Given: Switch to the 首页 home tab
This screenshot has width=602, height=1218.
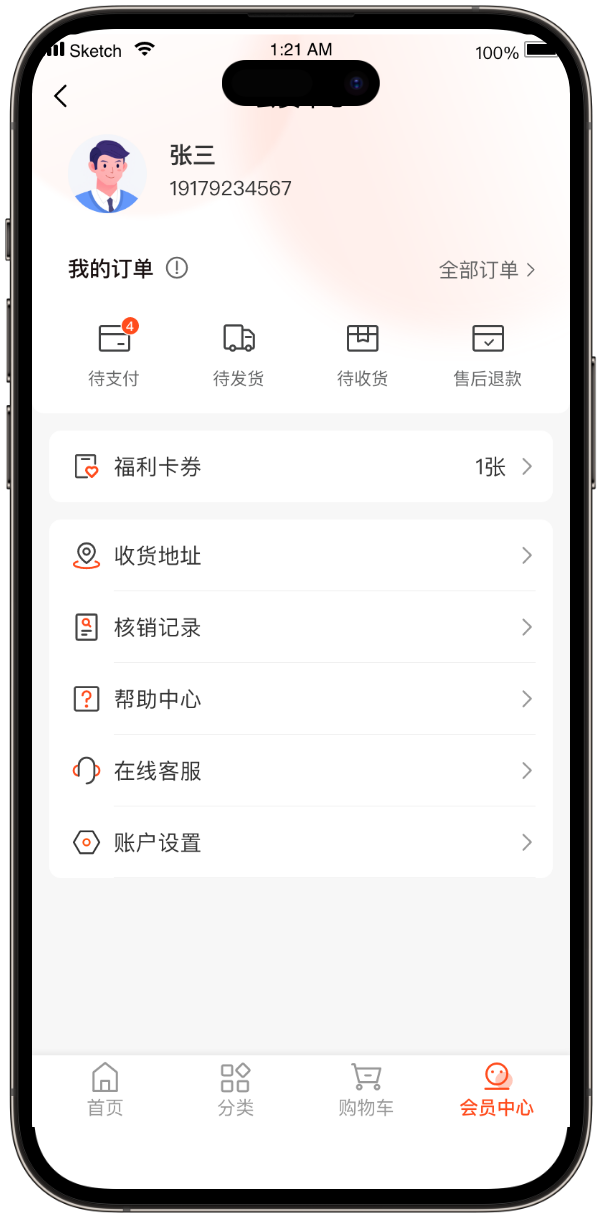Looking at the screenshot, I should 105,1090.
